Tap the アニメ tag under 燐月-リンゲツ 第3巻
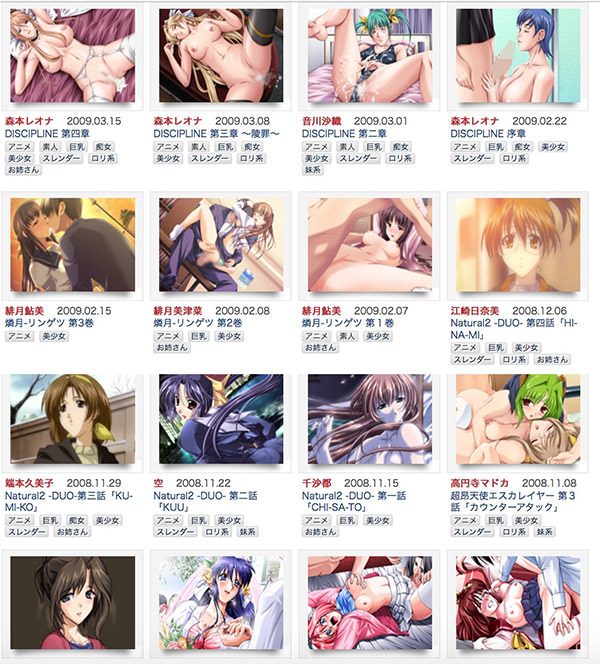The height and width of the screenshot is (664, 600). [x=20, y=336]
